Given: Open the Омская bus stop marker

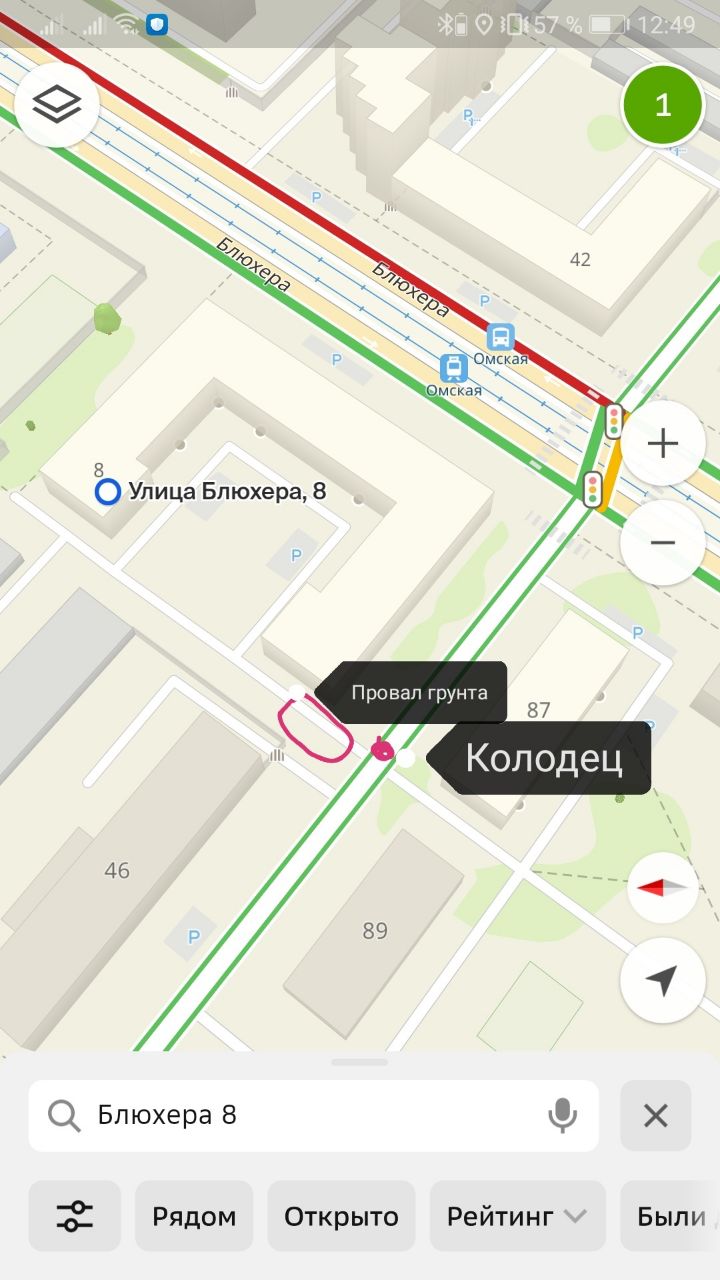Looking at the screenshot, I should (501, 337).
